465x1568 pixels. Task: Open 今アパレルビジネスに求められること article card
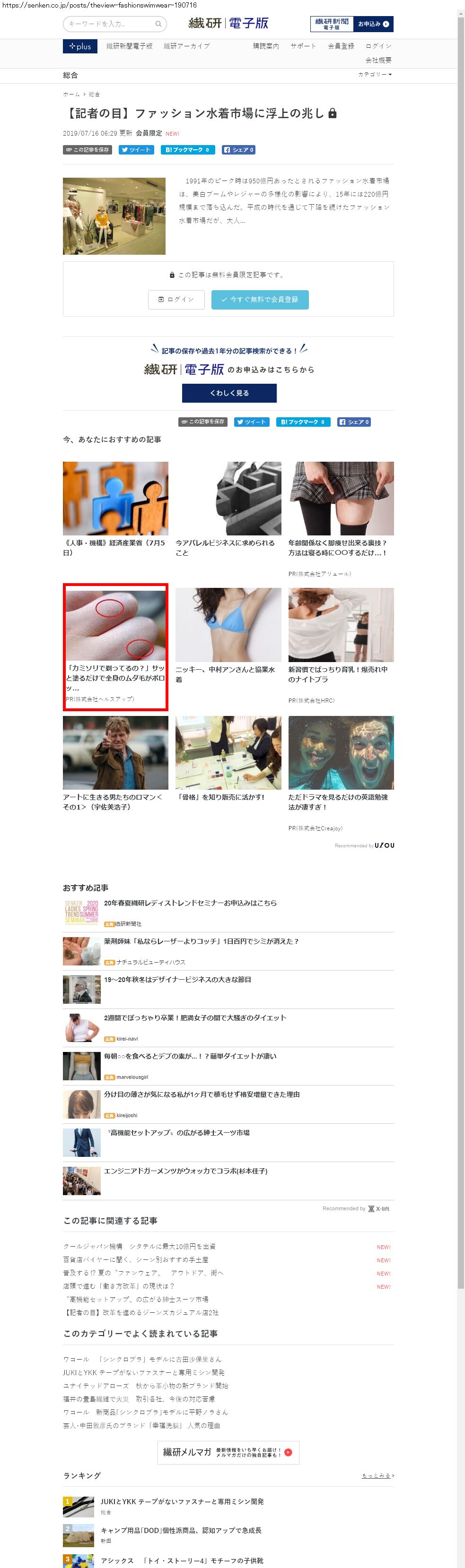[228, 510]
